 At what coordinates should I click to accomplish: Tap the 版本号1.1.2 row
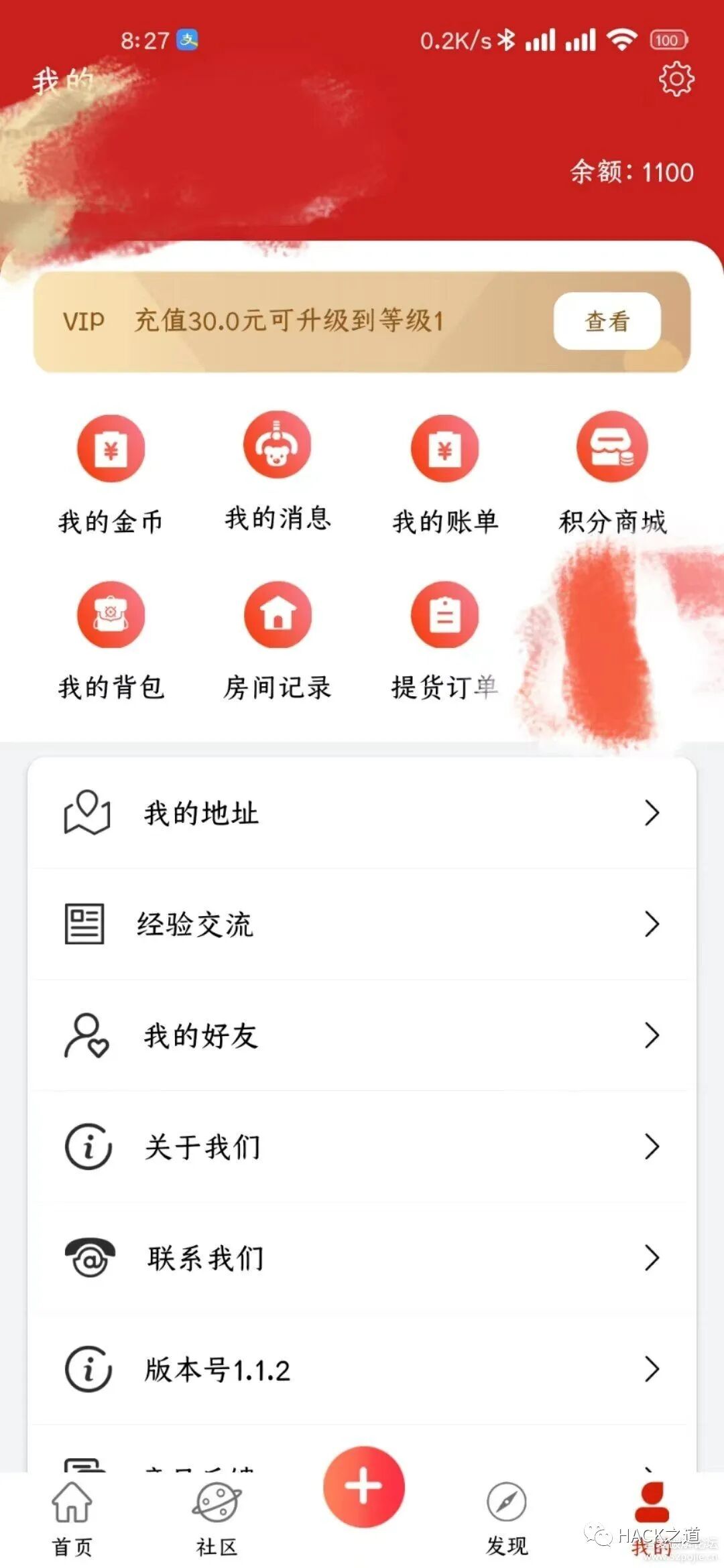362,1369
